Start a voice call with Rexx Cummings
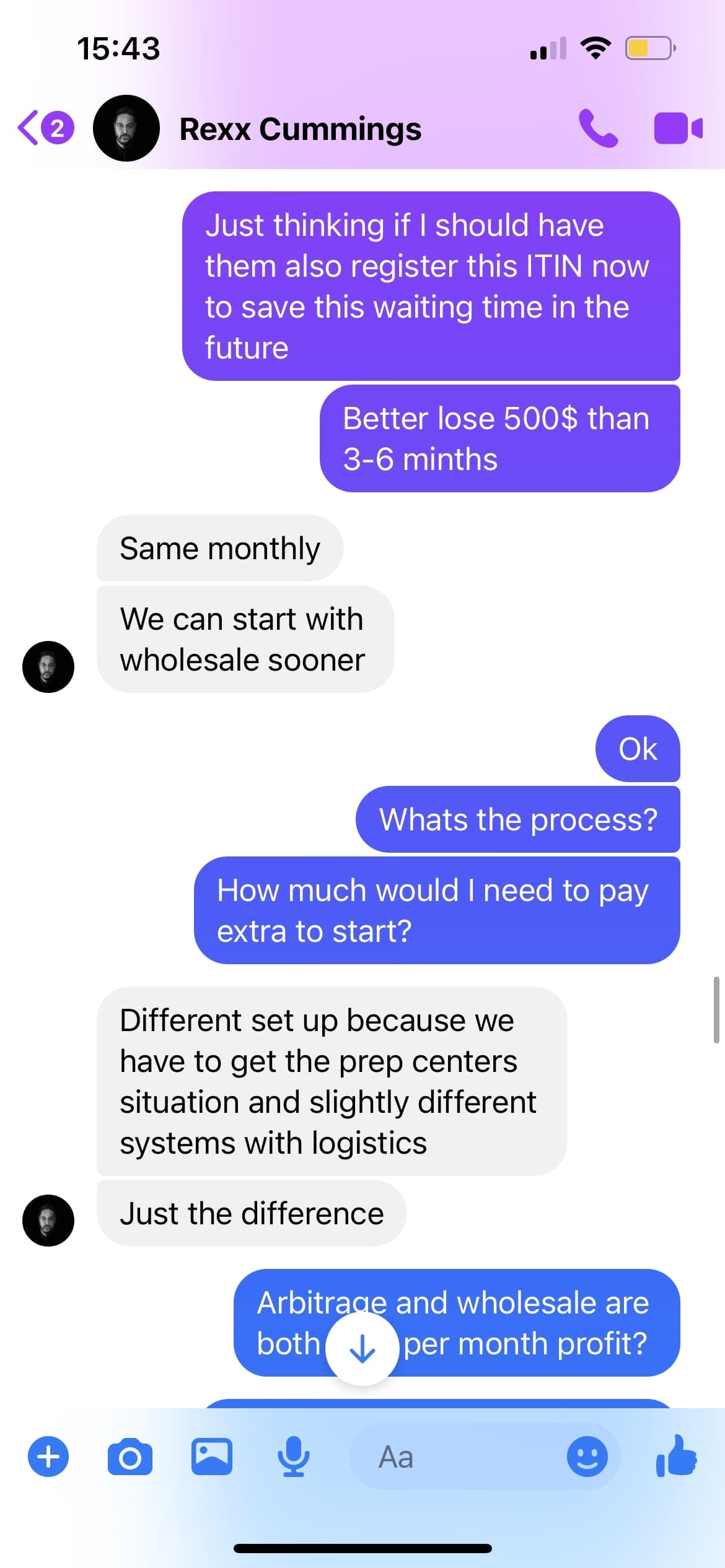This screenshot has width=725, height=1568. point(597,128)
